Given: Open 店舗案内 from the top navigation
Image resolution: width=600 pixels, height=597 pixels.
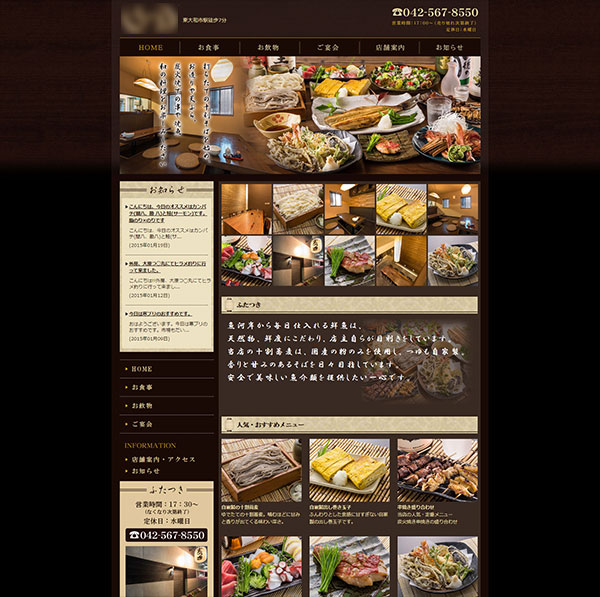Looking at the screenshot, I should (389, 47).
